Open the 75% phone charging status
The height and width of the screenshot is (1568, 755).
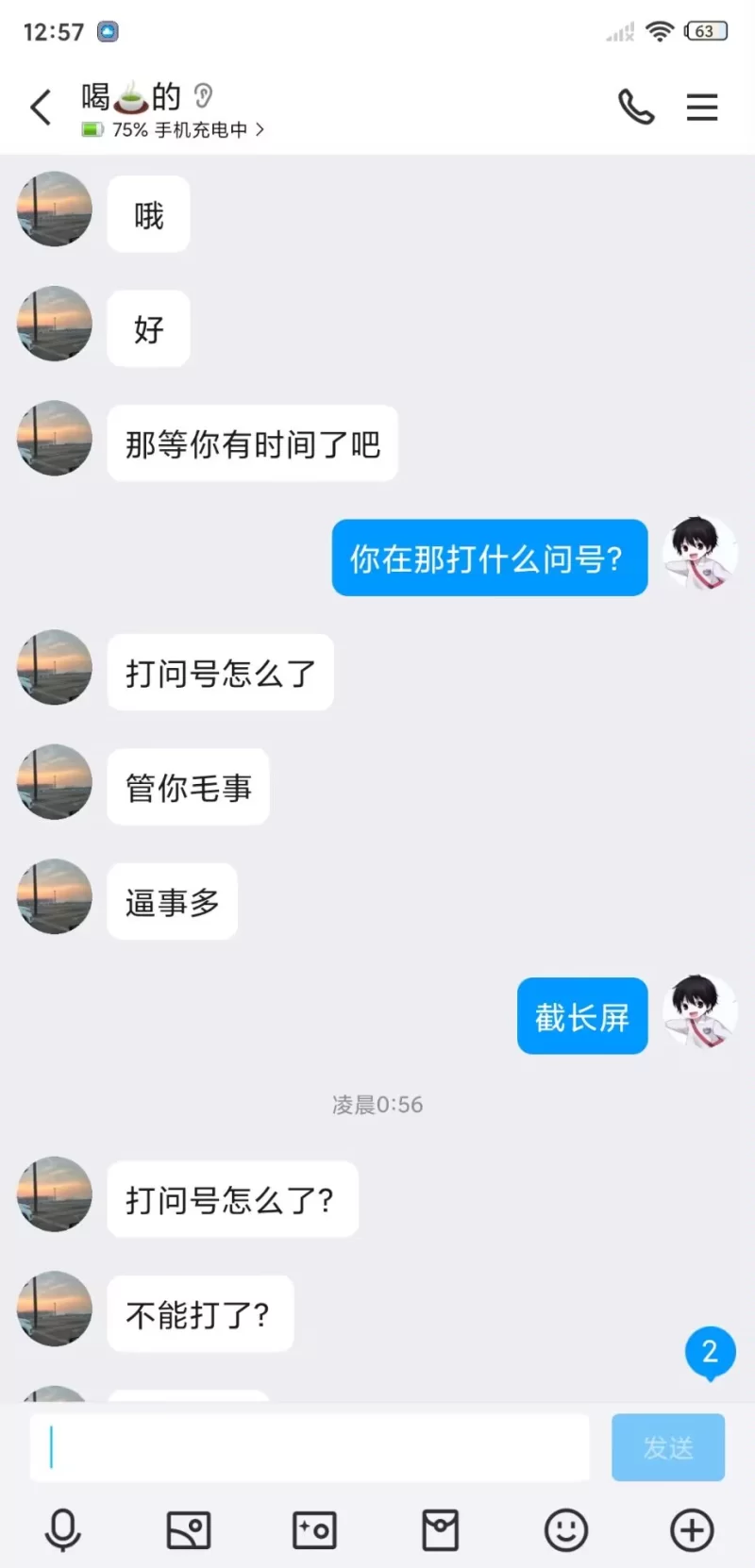tap(175, 130)
